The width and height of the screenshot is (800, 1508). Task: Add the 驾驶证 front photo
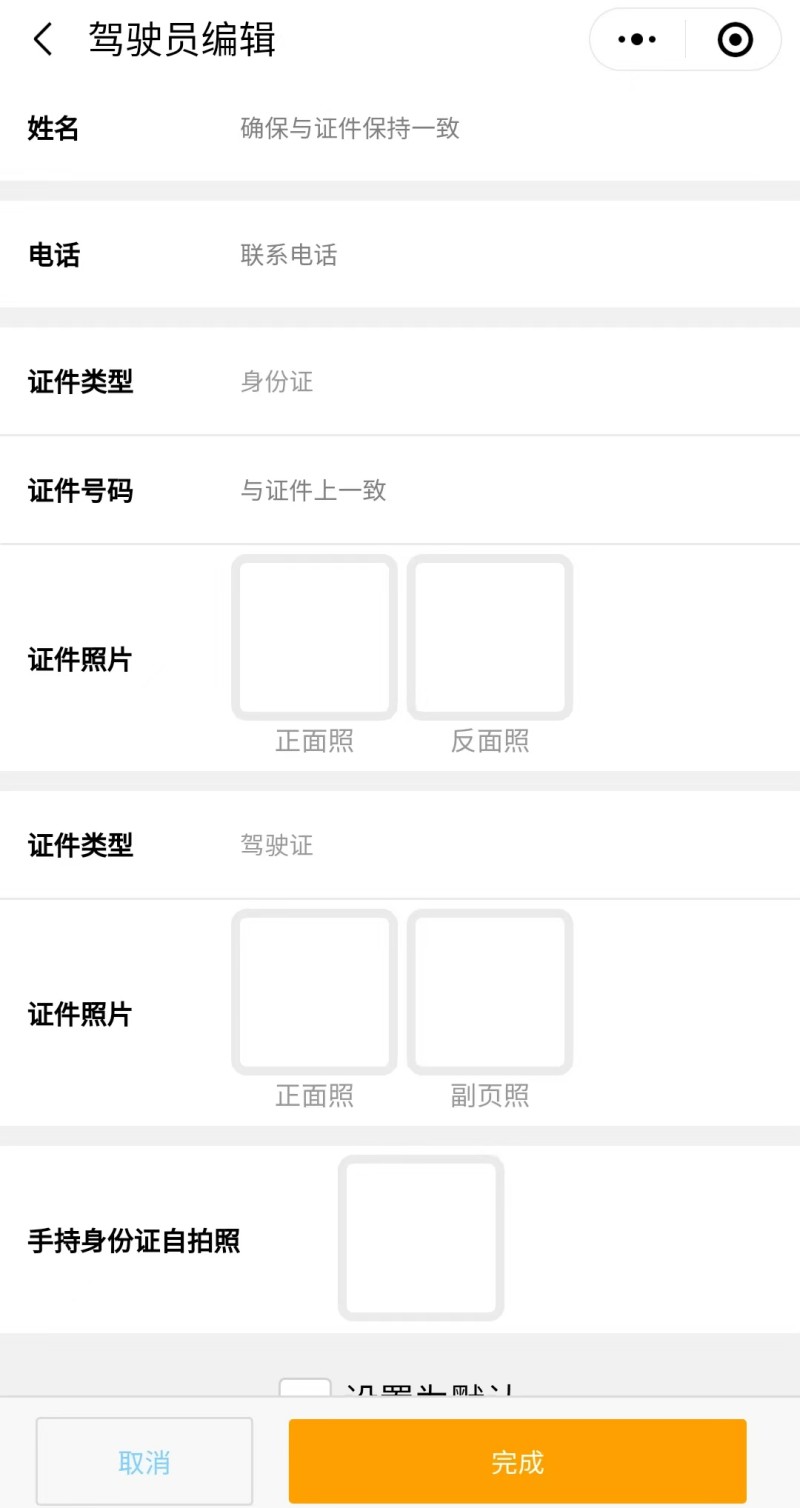314,992
